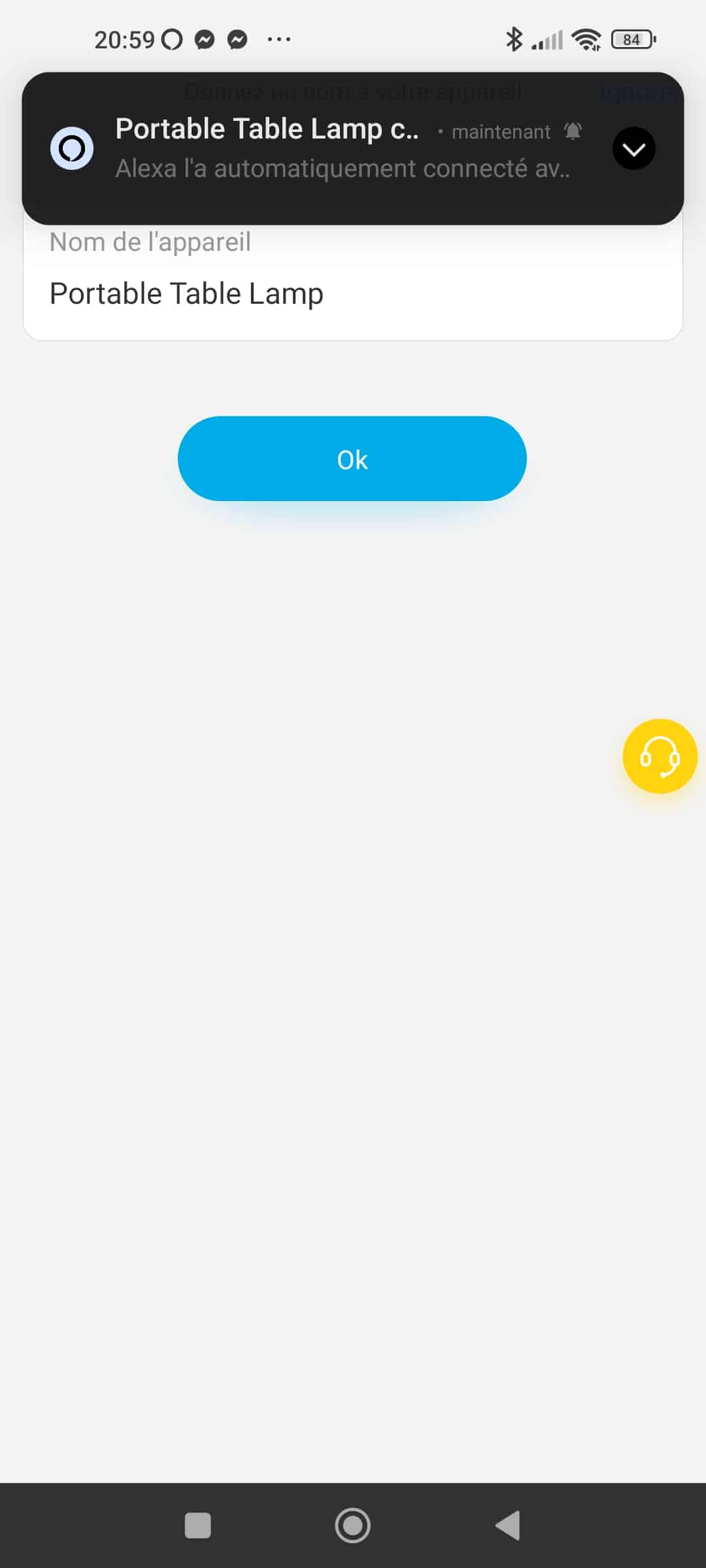Screen dimensions: 706x1568
Task: Open the yellow customer support headset button
Action: [660, 756]
